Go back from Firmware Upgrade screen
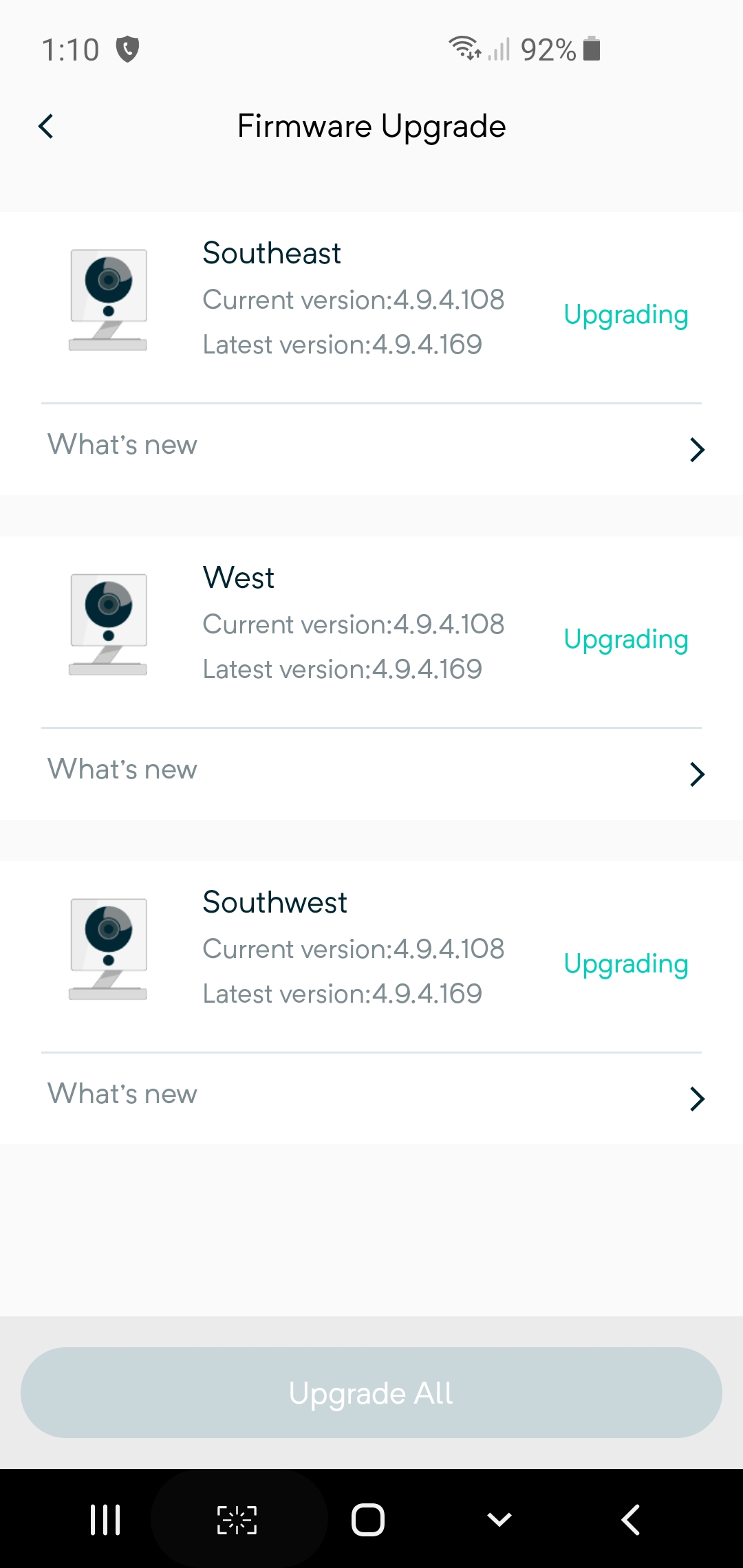743x1568 pixels. pos(46,127)
